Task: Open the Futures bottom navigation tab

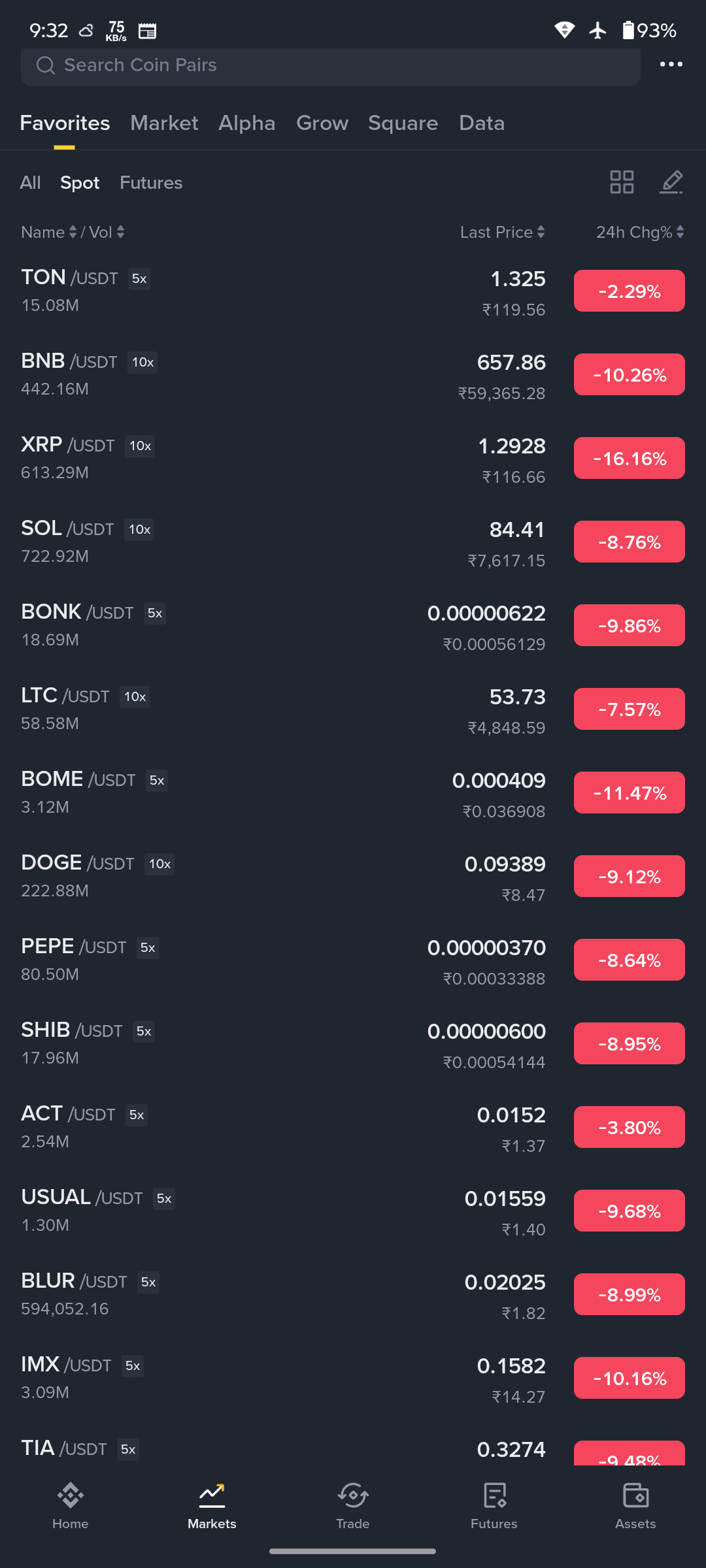Action: click(494, 1506)
